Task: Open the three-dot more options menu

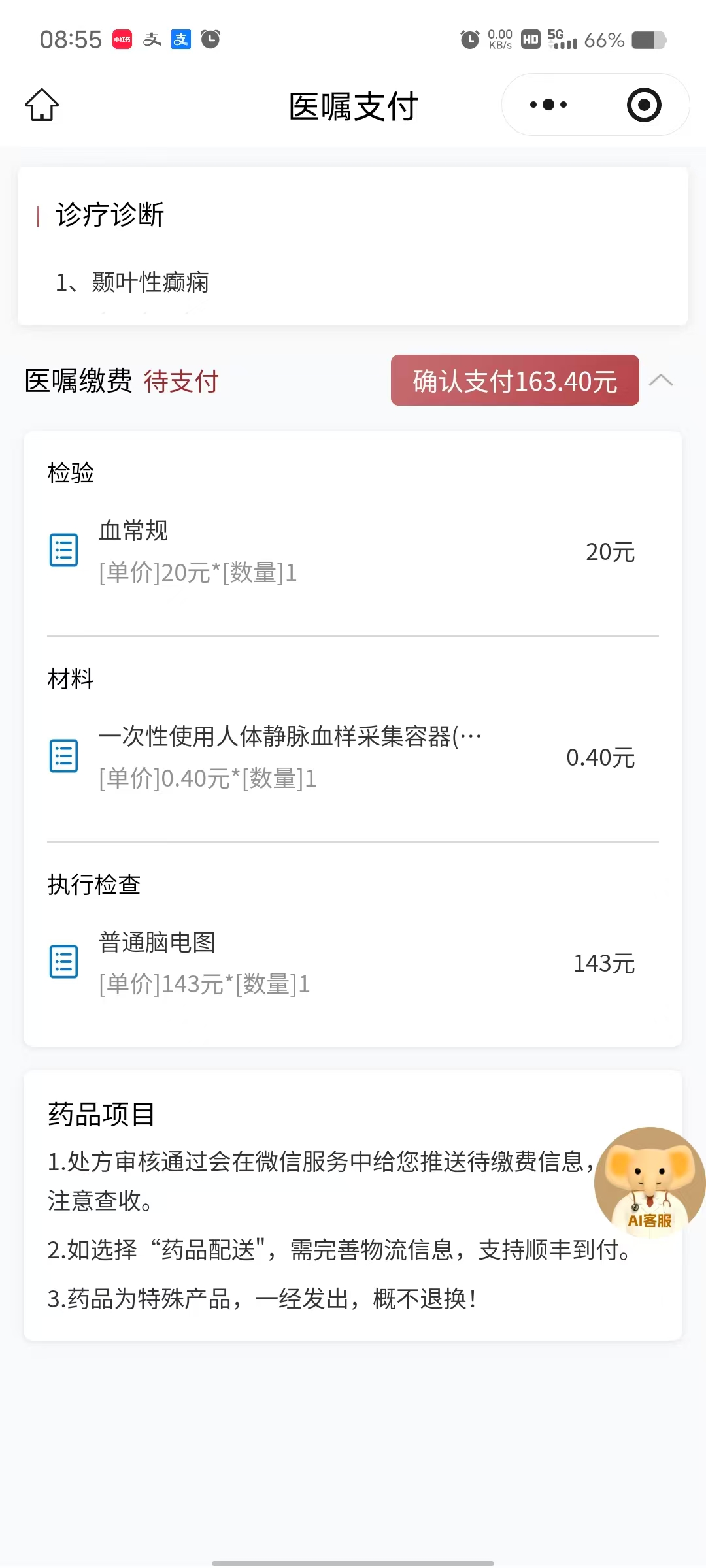Action: pyautogui.click(x=548, y=105)
